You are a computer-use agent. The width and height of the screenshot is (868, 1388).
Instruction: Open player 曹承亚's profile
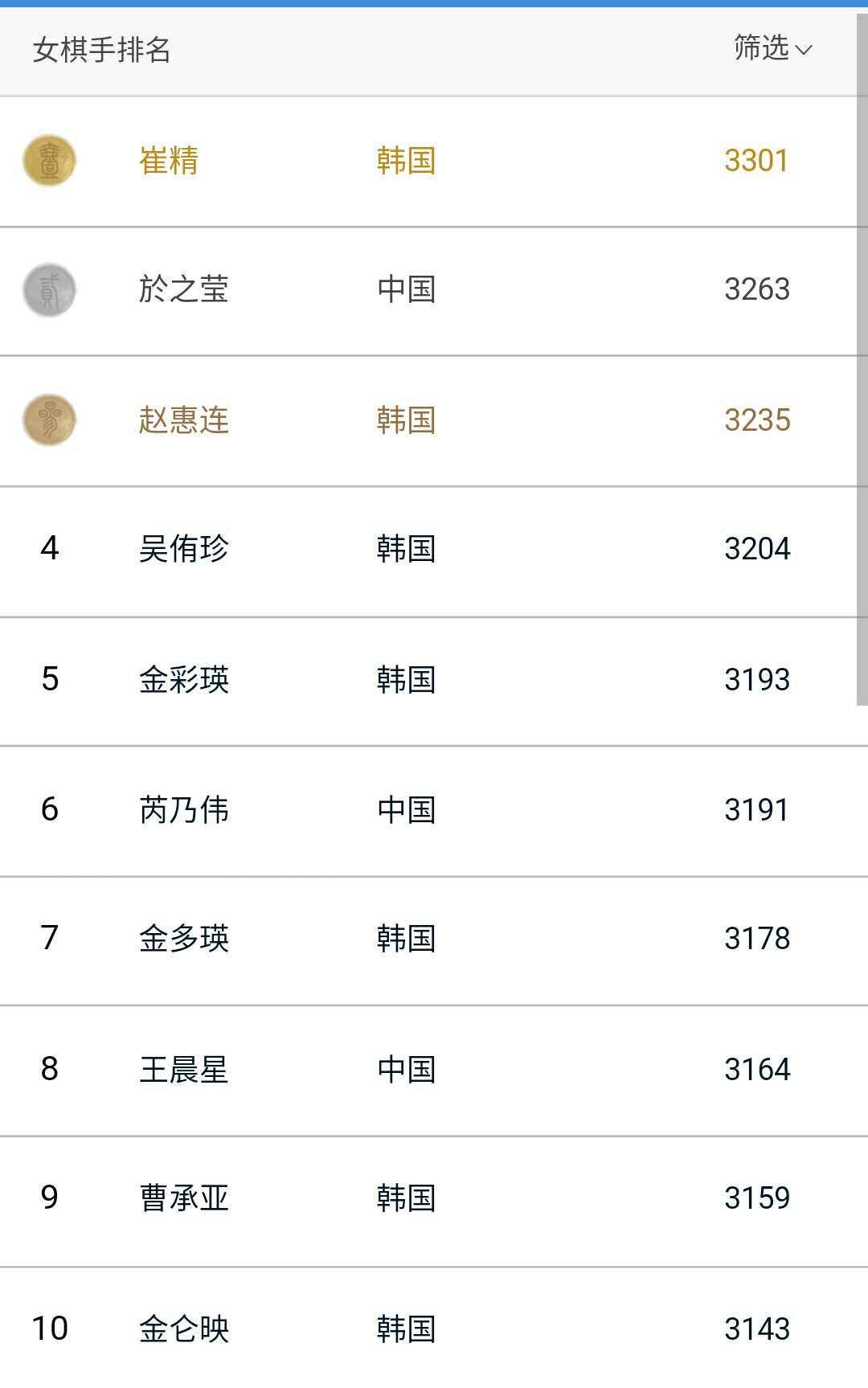click(182, 1199)
